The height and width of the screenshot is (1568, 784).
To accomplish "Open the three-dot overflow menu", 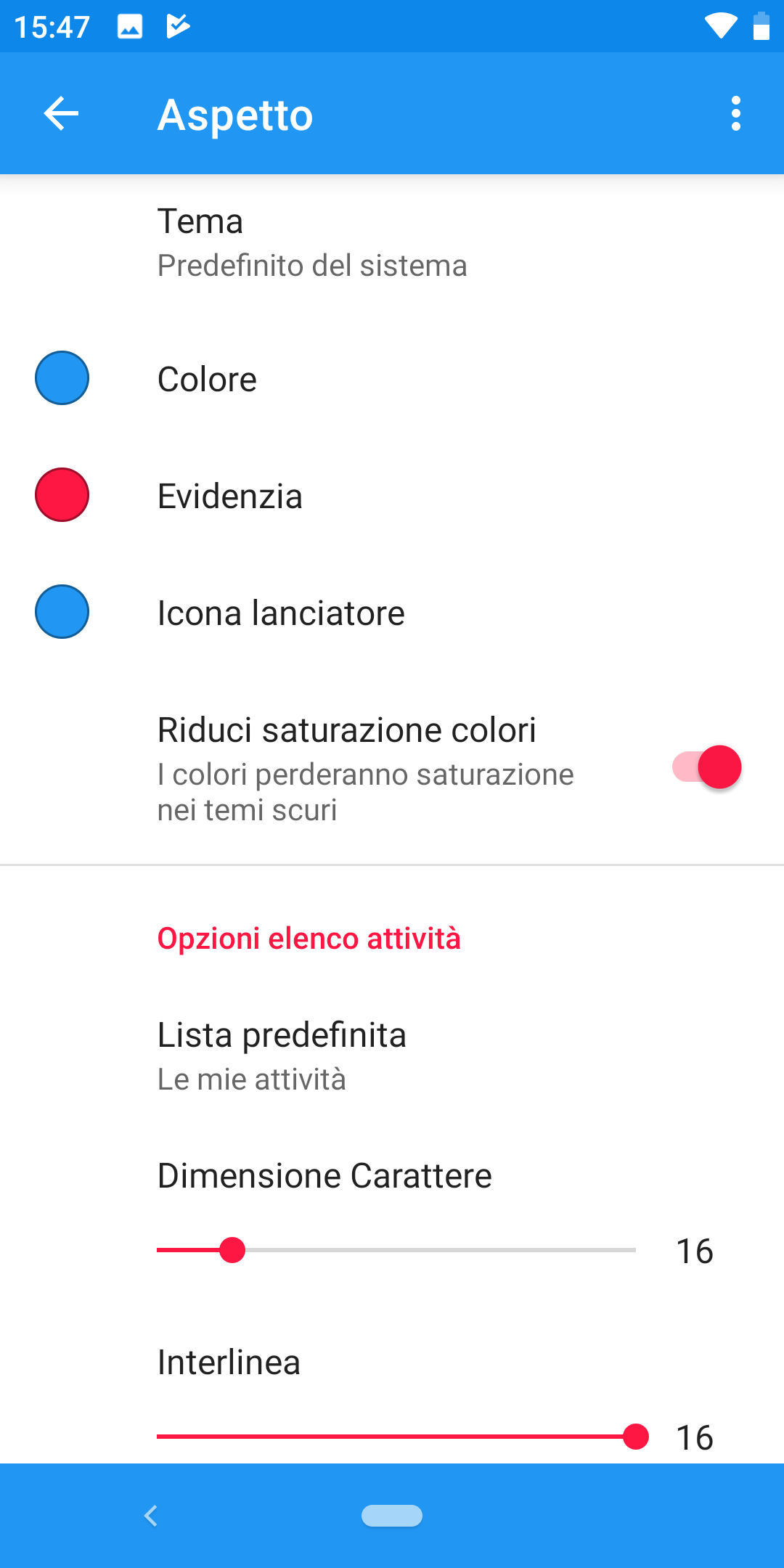I will click(x=736, y=114).
